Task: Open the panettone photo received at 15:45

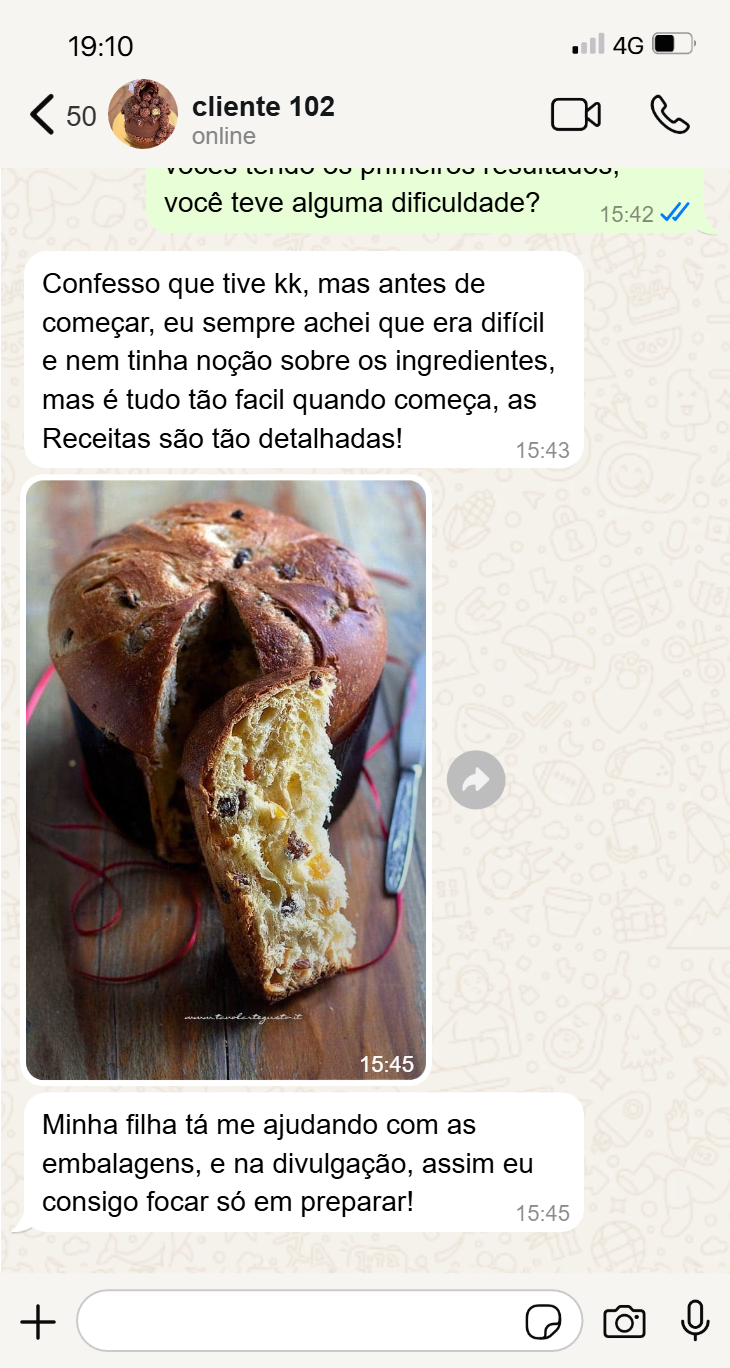Action: [x=226, y=780]
